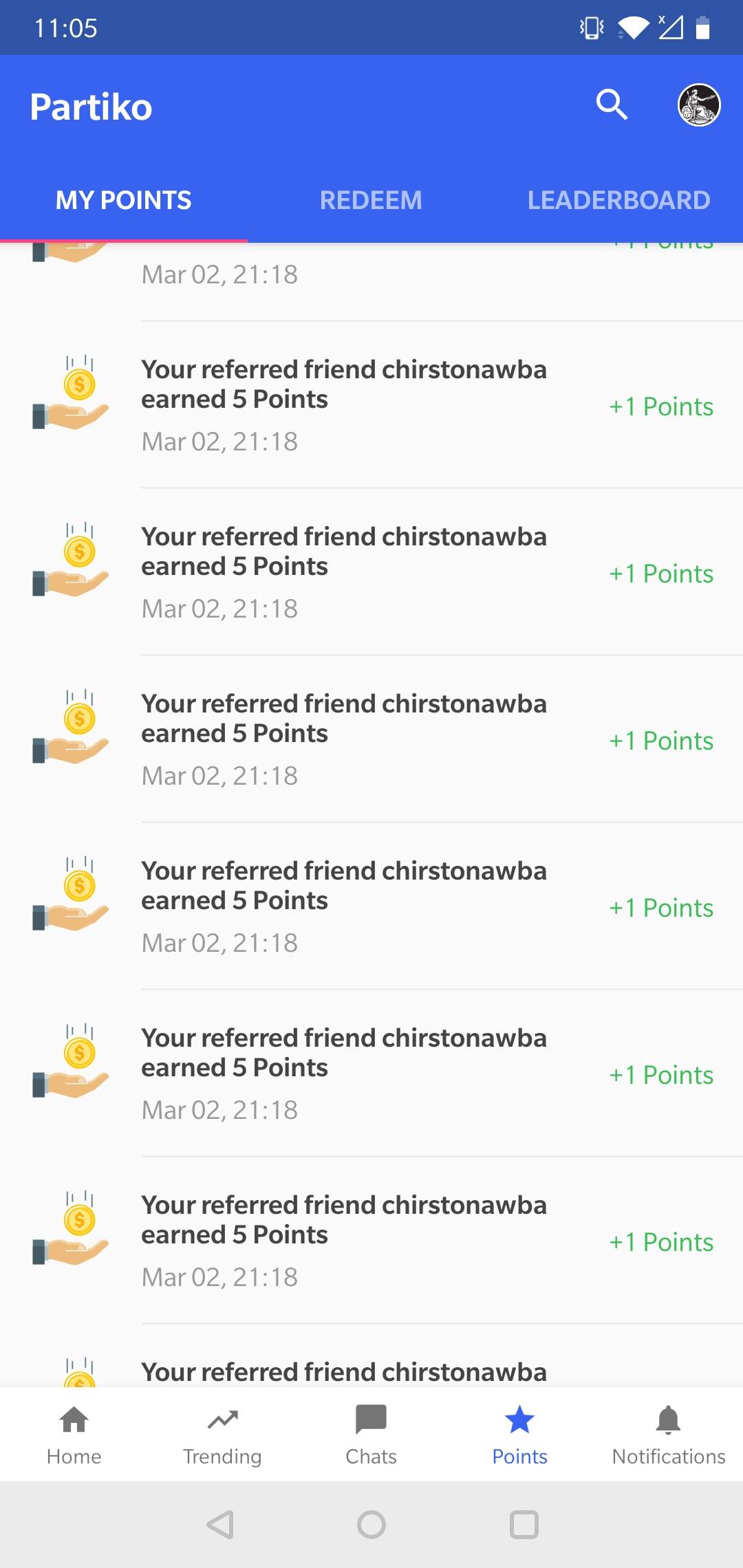Select Points in the bottom navigation

pos(519,1434)
